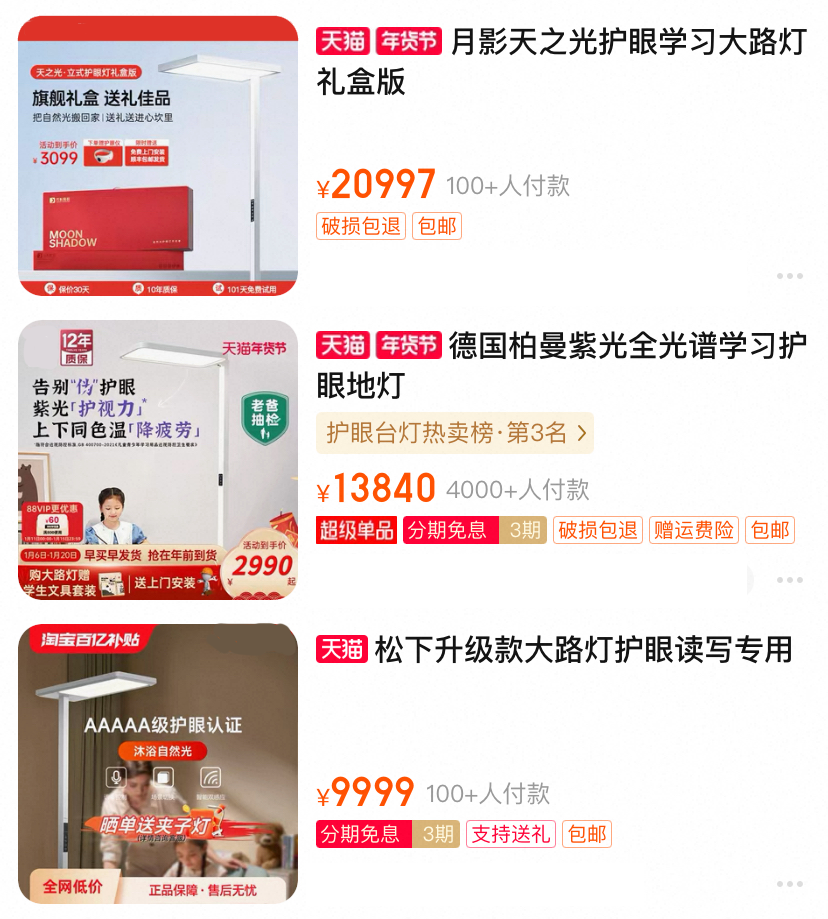Open 月影天之光护眼学习大路灯礼盒版 listing title
This screenshot has width=828, height=919.
(561, 62)
